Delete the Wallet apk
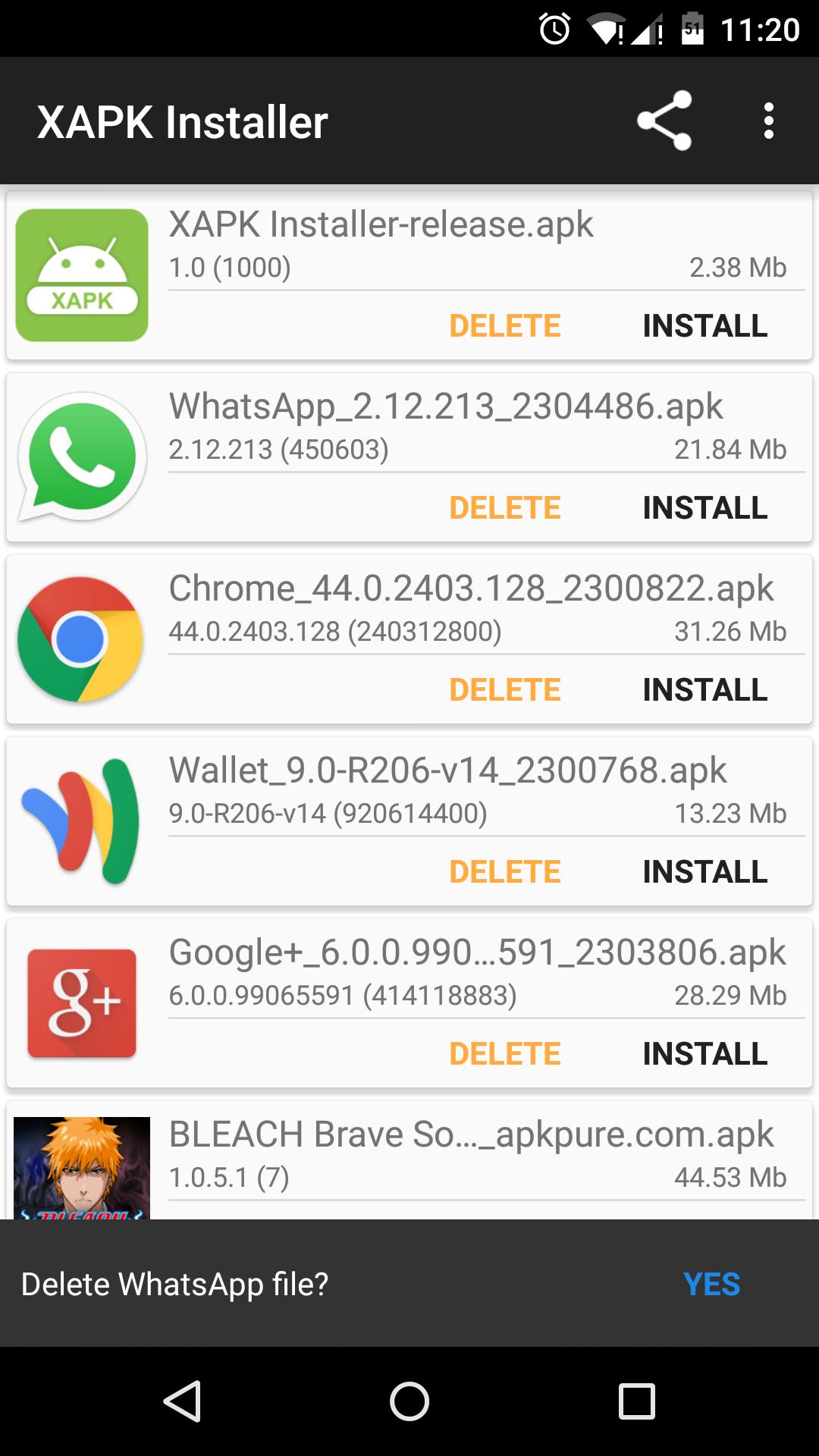Image resolution: width=819 pixels, height=1456 pixels. tap(505, 872)
